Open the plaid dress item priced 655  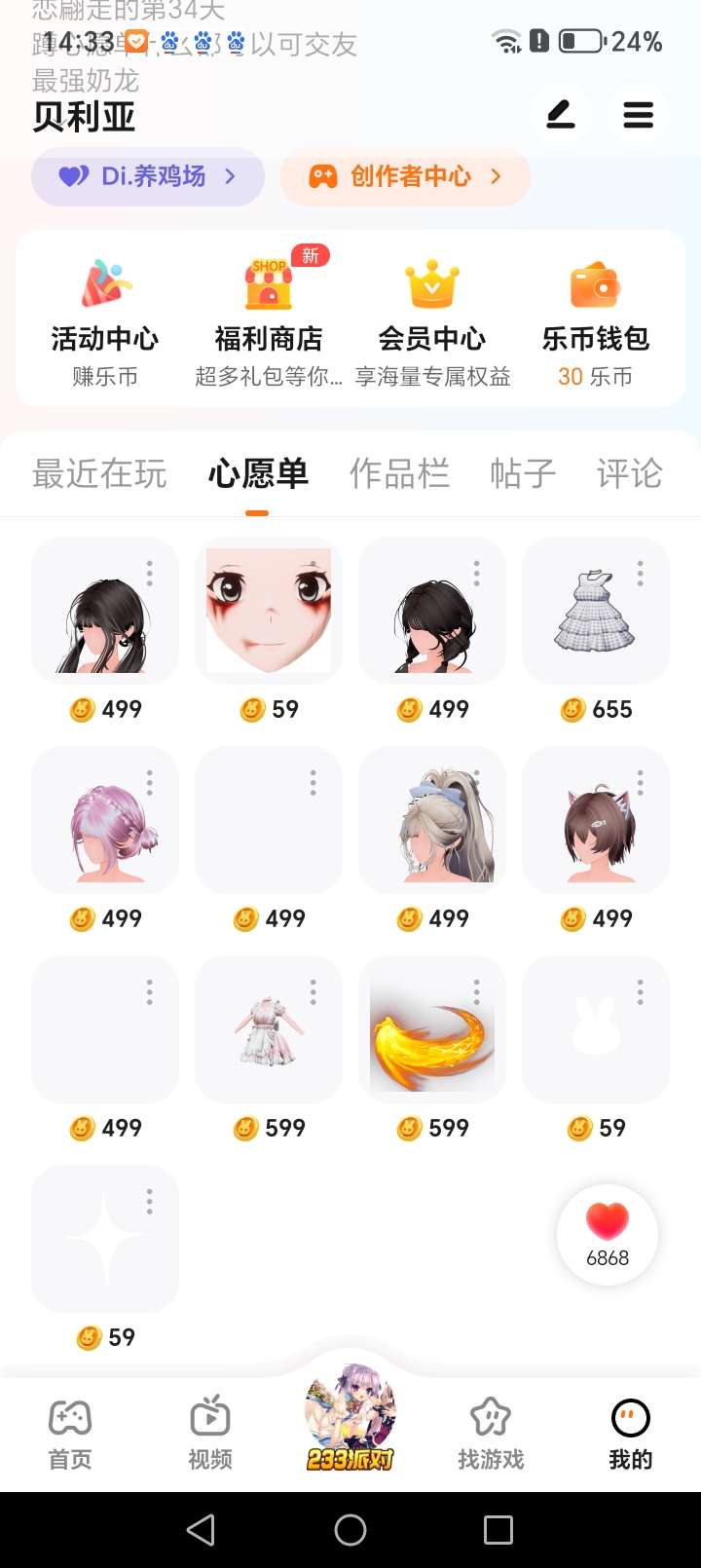pos(595,612)
